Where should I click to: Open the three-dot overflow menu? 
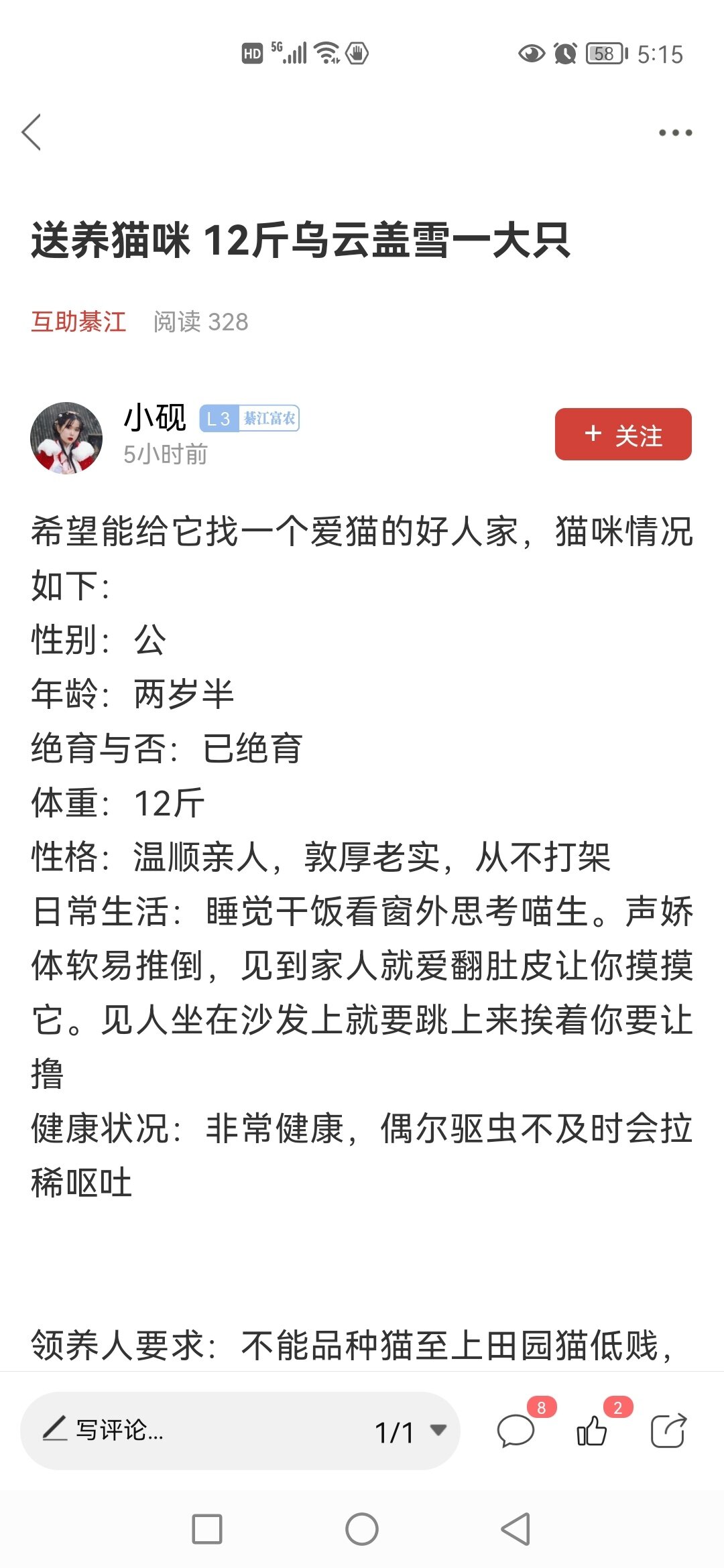click(x=674, y=133)
